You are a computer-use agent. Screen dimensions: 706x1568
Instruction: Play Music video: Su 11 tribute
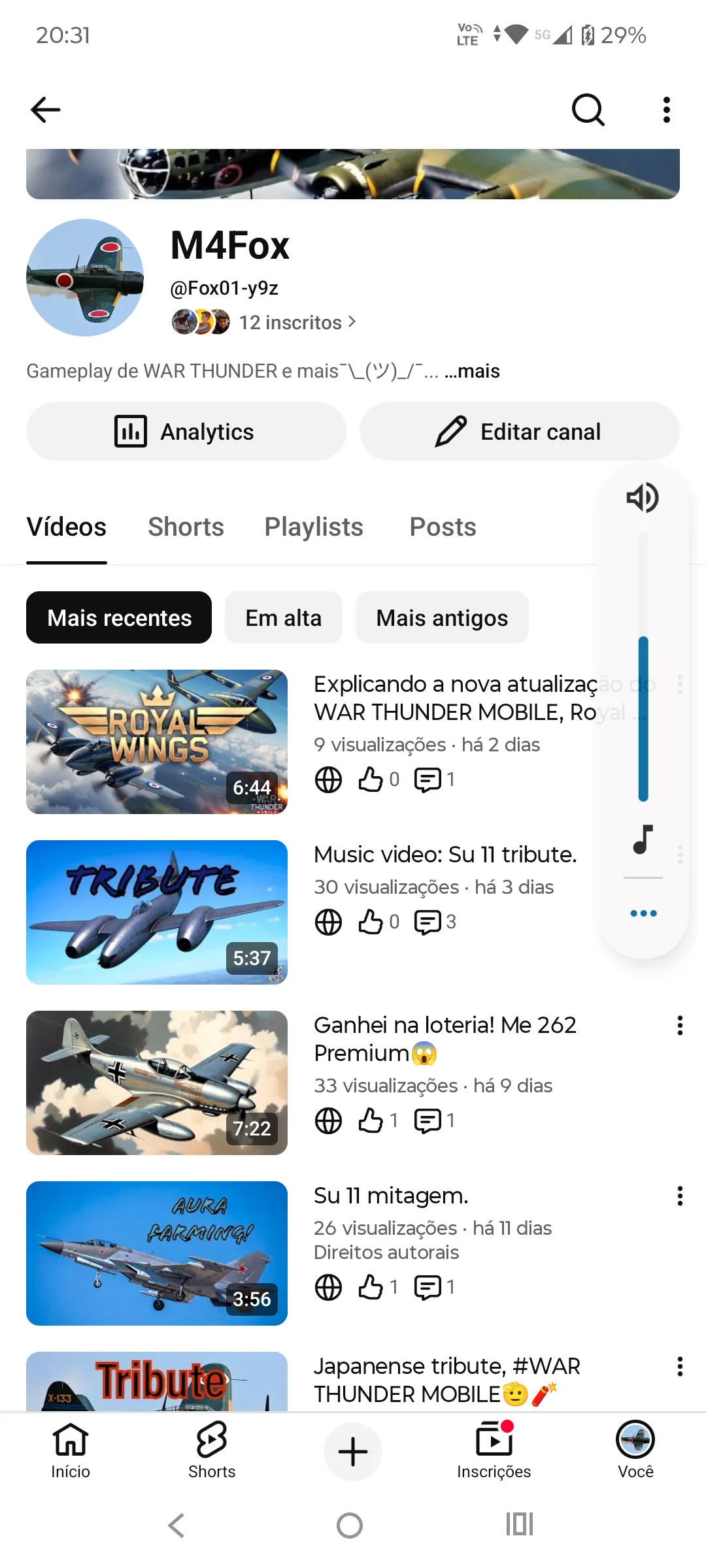tap(157, 912)
